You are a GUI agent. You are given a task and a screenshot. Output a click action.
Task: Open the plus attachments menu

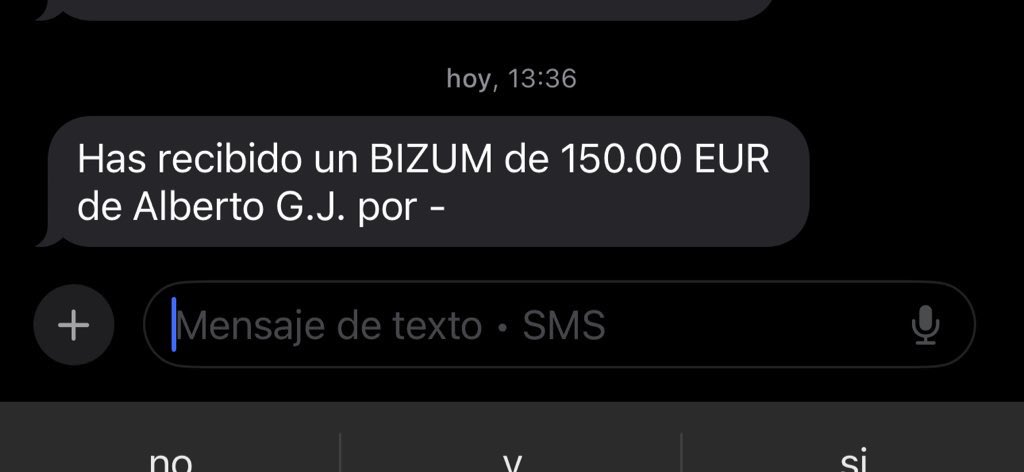73,325
